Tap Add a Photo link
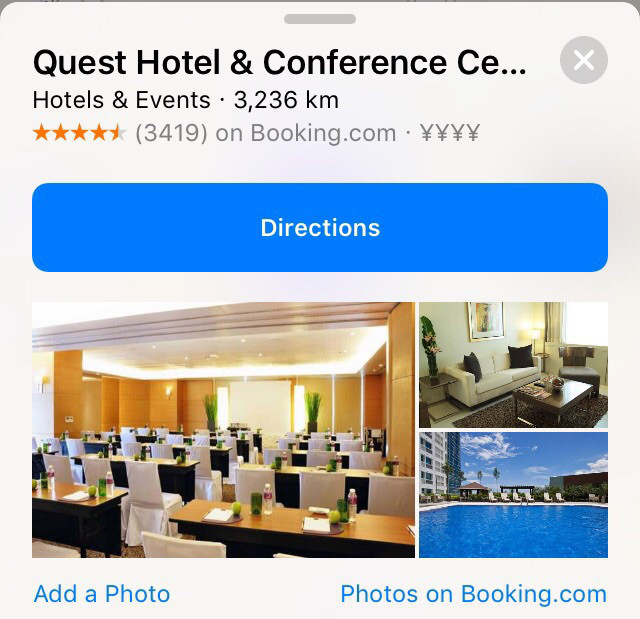This screenshot has width=640, height=619. [102, 594]
